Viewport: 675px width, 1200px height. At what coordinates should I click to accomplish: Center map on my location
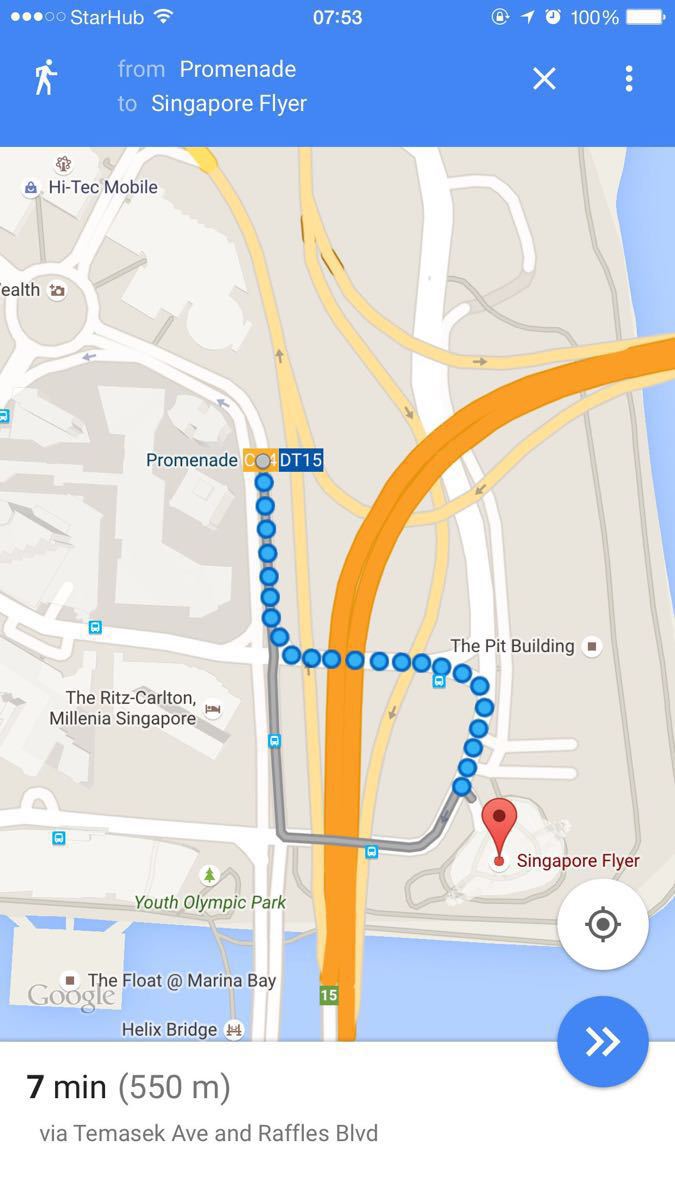pos(603,925)
